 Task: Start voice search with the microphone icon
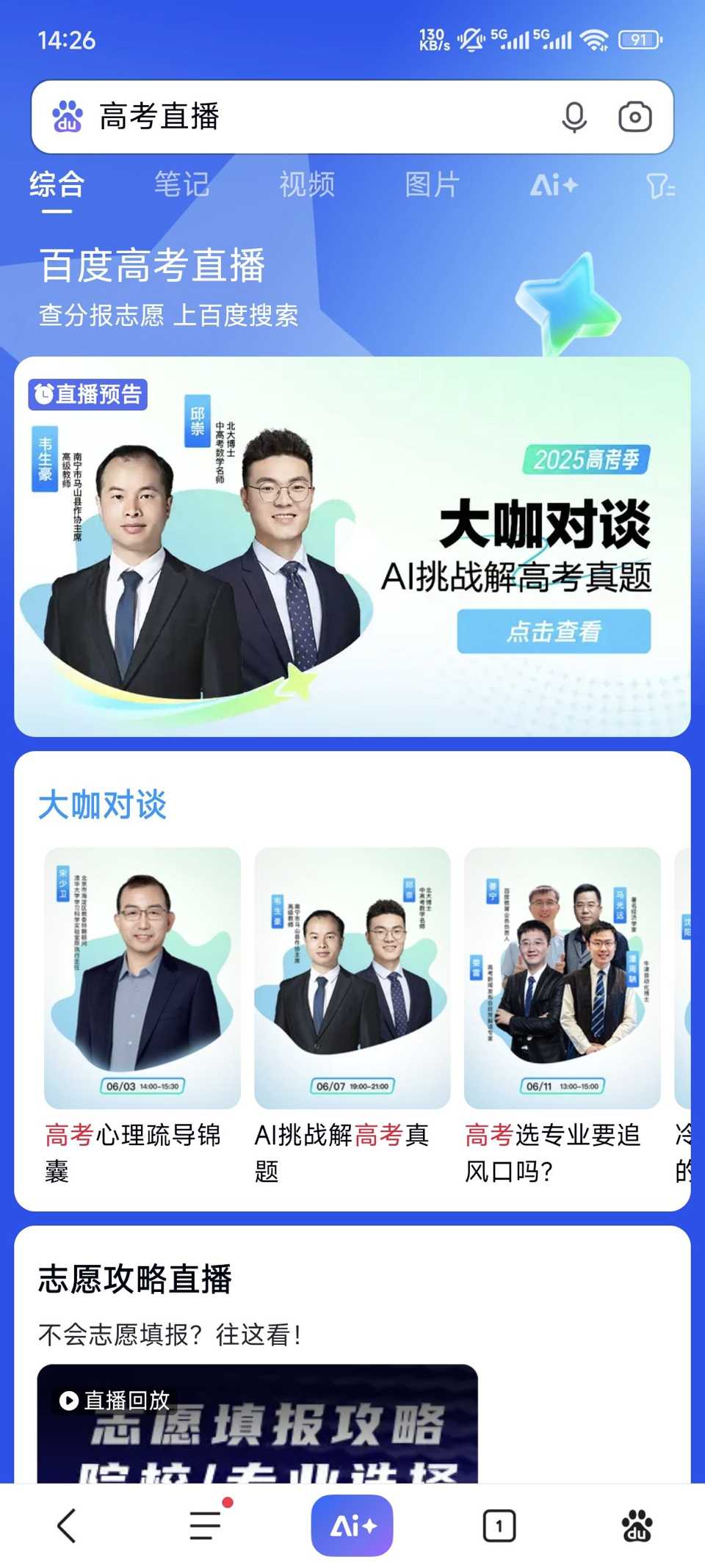point(574,117)
